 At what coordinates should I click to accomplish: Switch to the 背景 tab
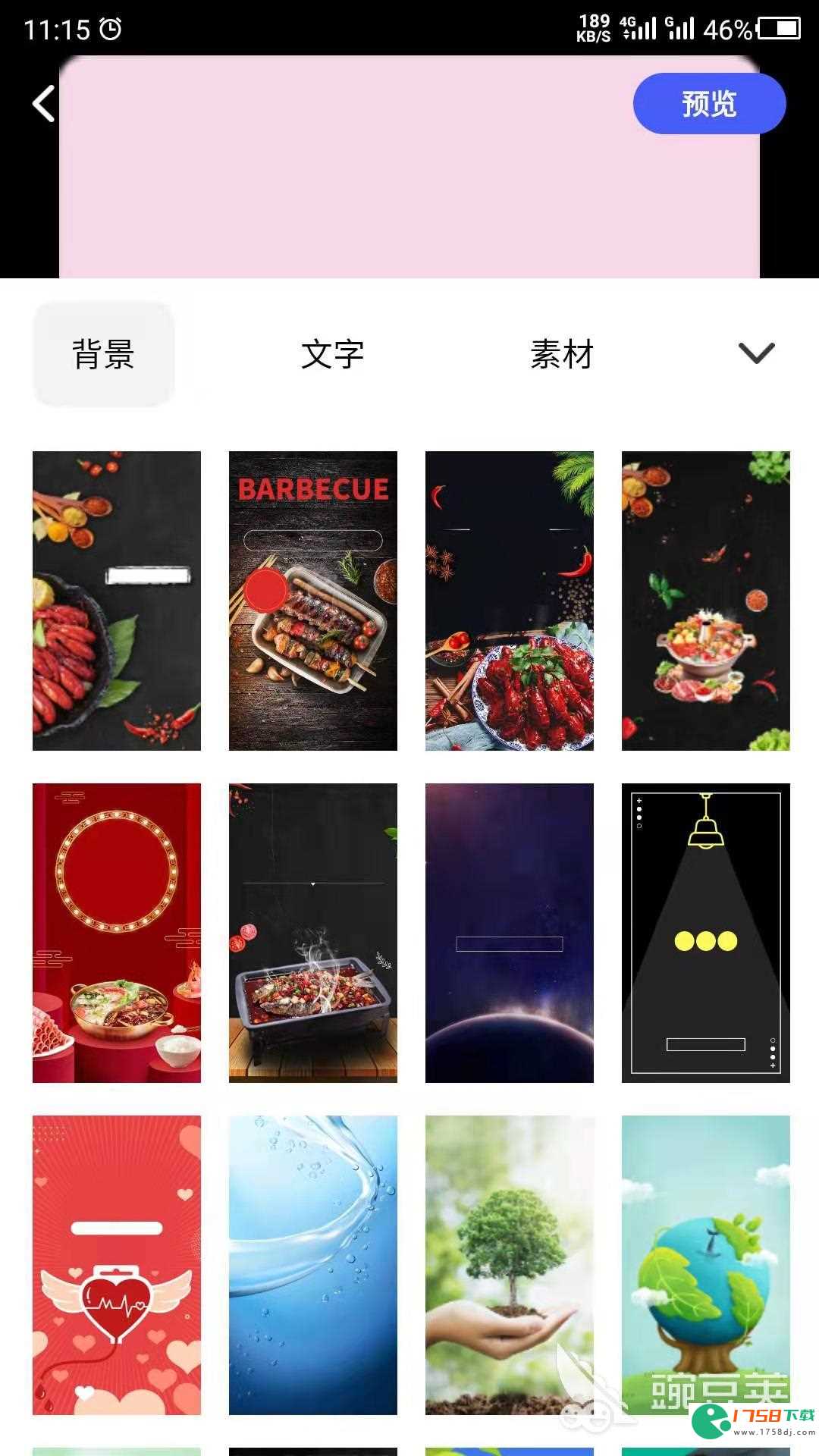tap(104, 354)
